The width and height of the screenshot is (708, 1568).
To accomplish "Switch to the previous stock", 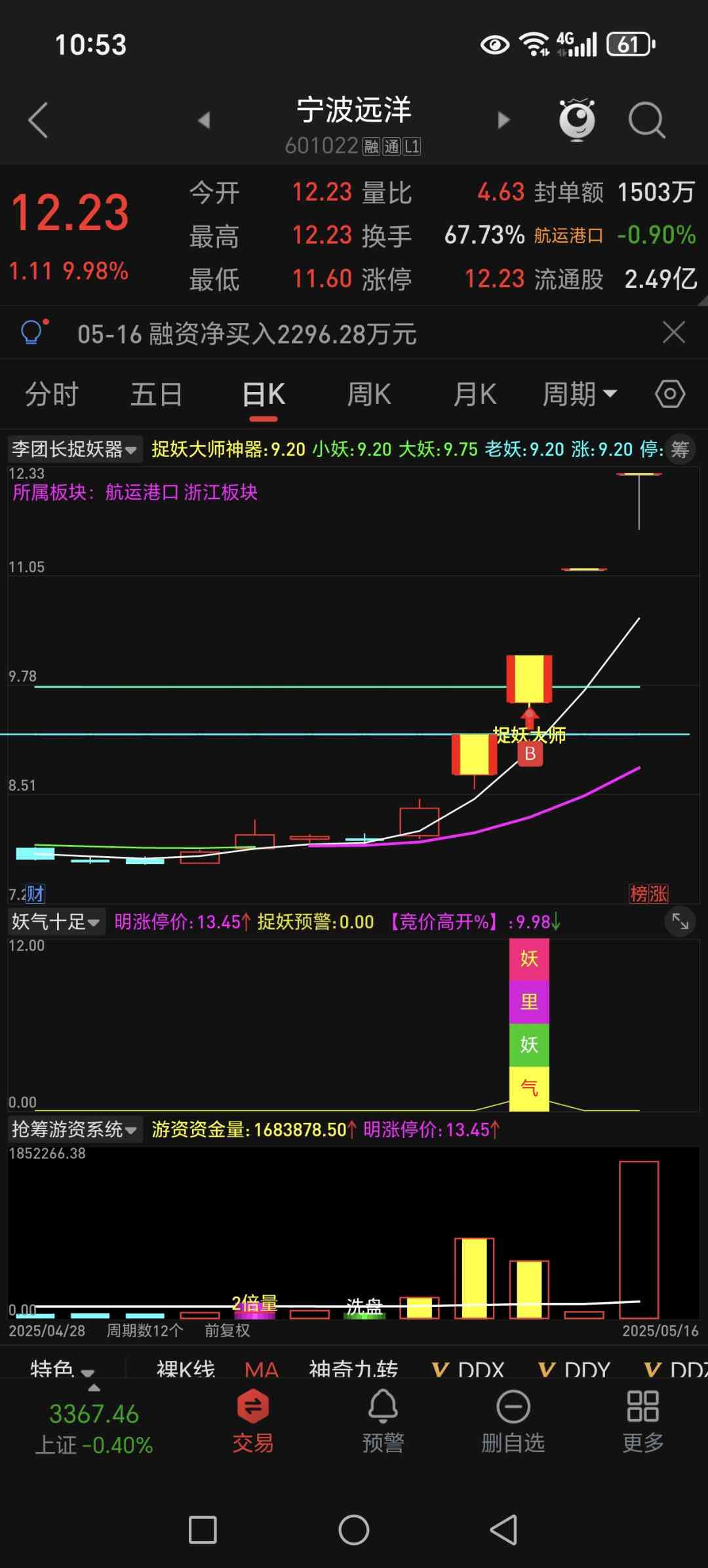I will coord(204,120).
